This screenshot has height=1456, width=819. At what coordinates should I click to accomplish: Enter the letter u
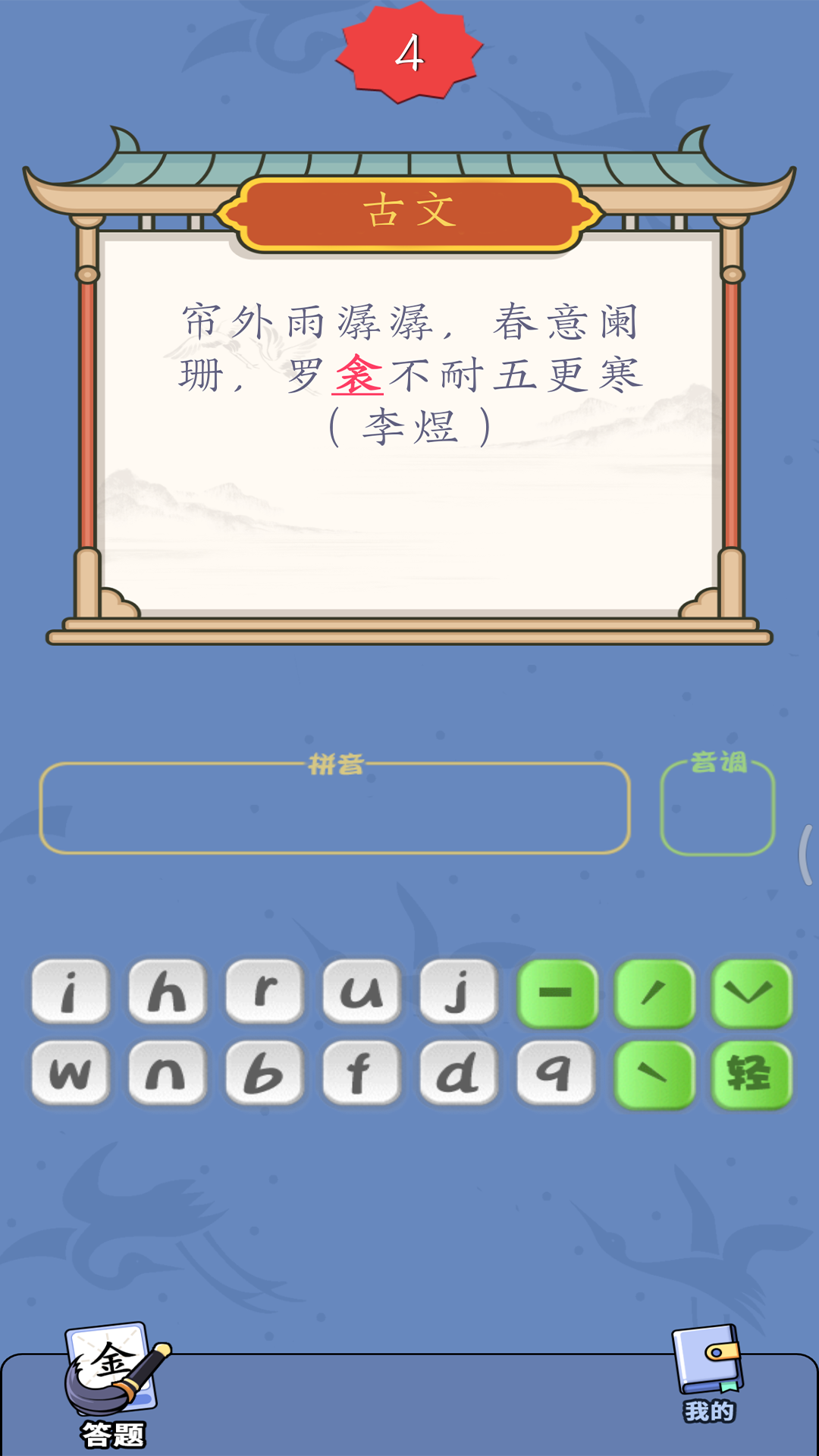tap(362, 991)
